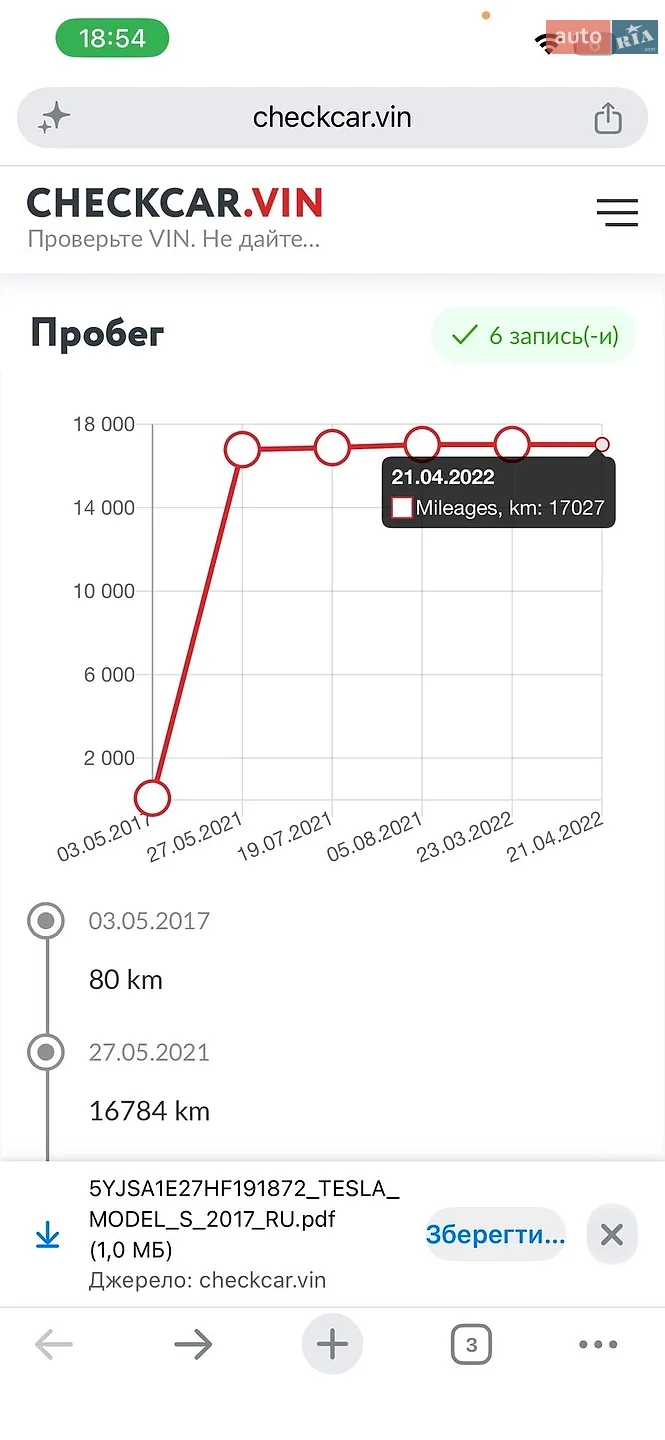665x1440 pixels.
Task: Select the 05.08.2021 chart point
Action: click(422, 444)
